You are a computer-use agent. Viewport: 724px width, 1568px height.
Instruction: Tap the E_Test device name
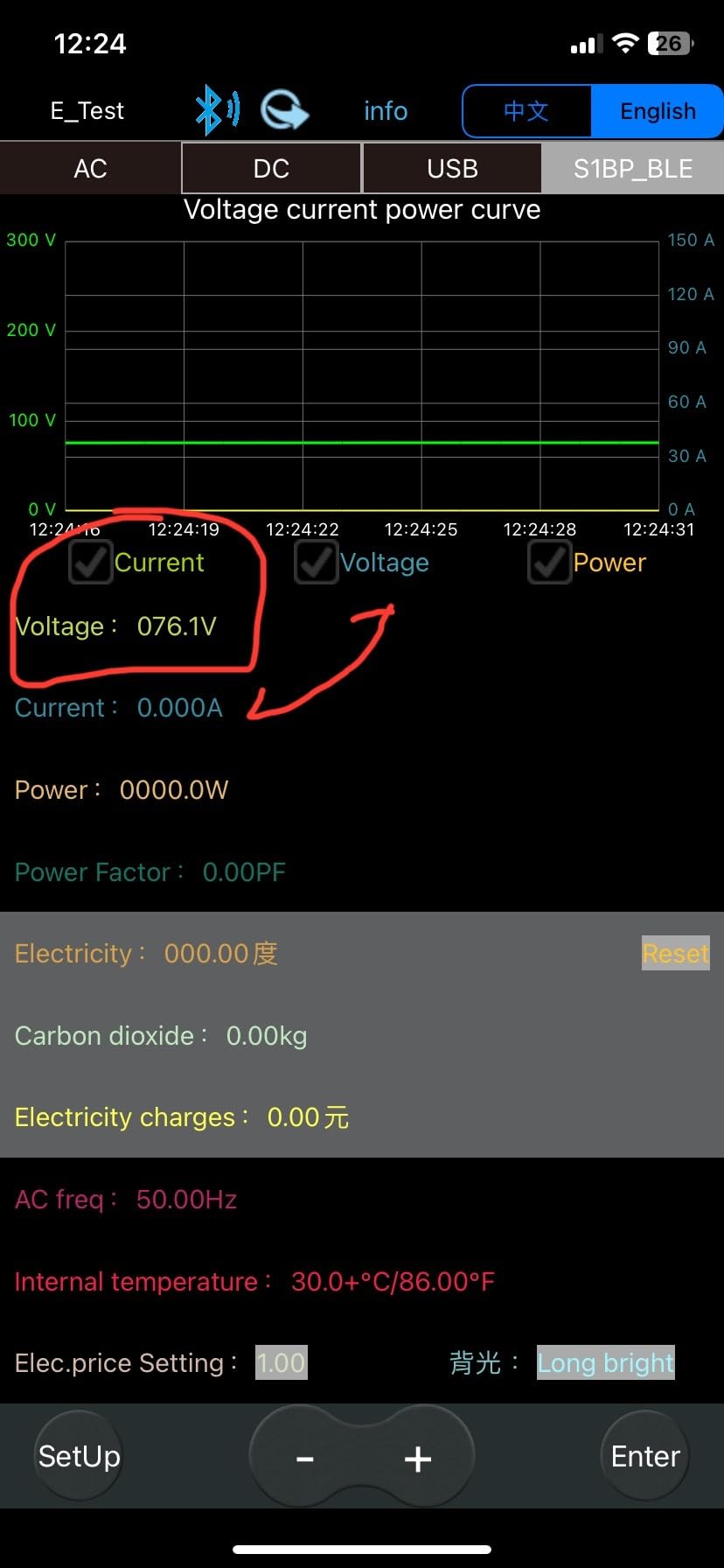[x=87, y=110]
